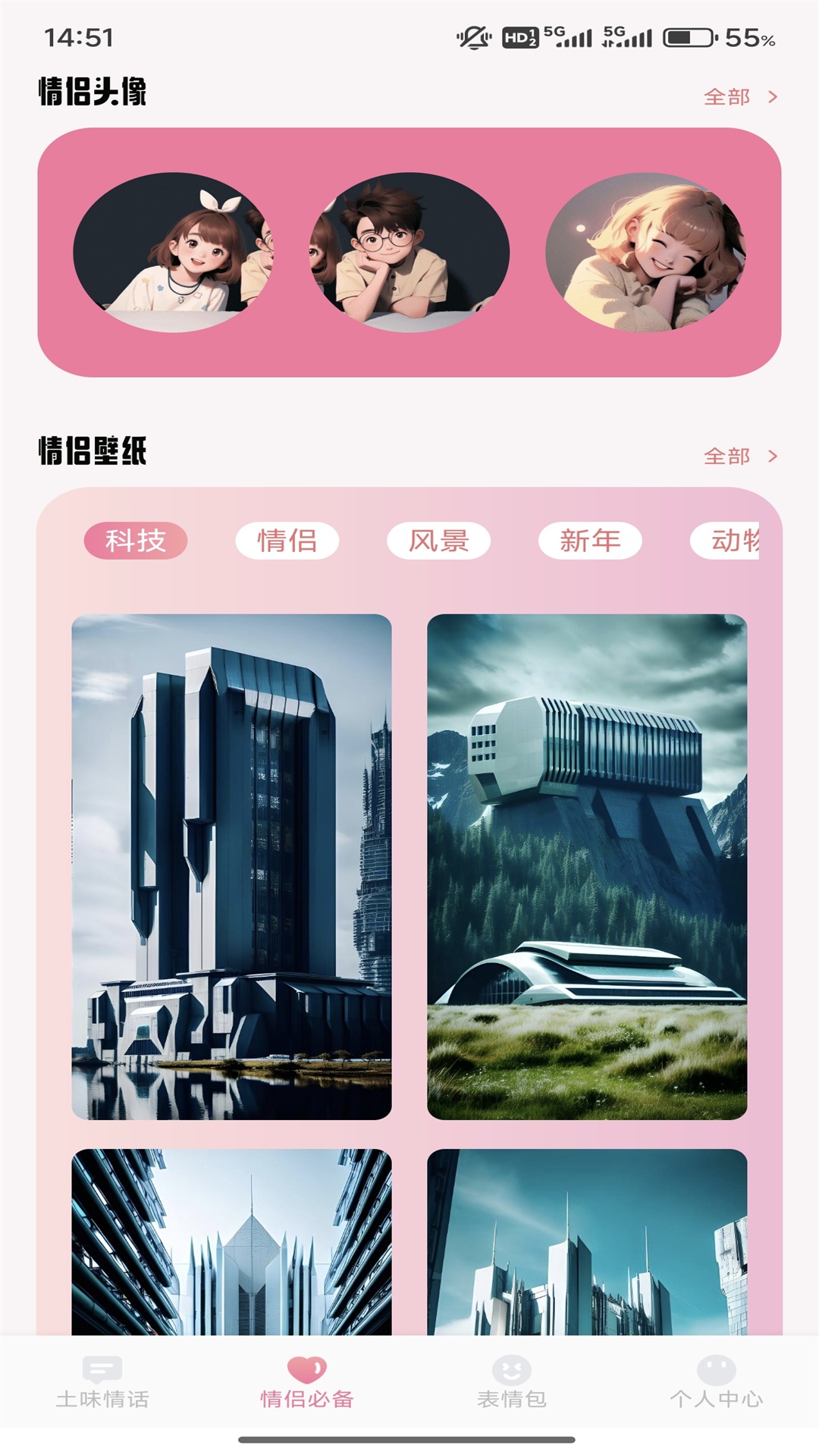Open the blonde girl avatar thumbnail
Viewport: 819px width, 1456px height.
tap(648, 256)
